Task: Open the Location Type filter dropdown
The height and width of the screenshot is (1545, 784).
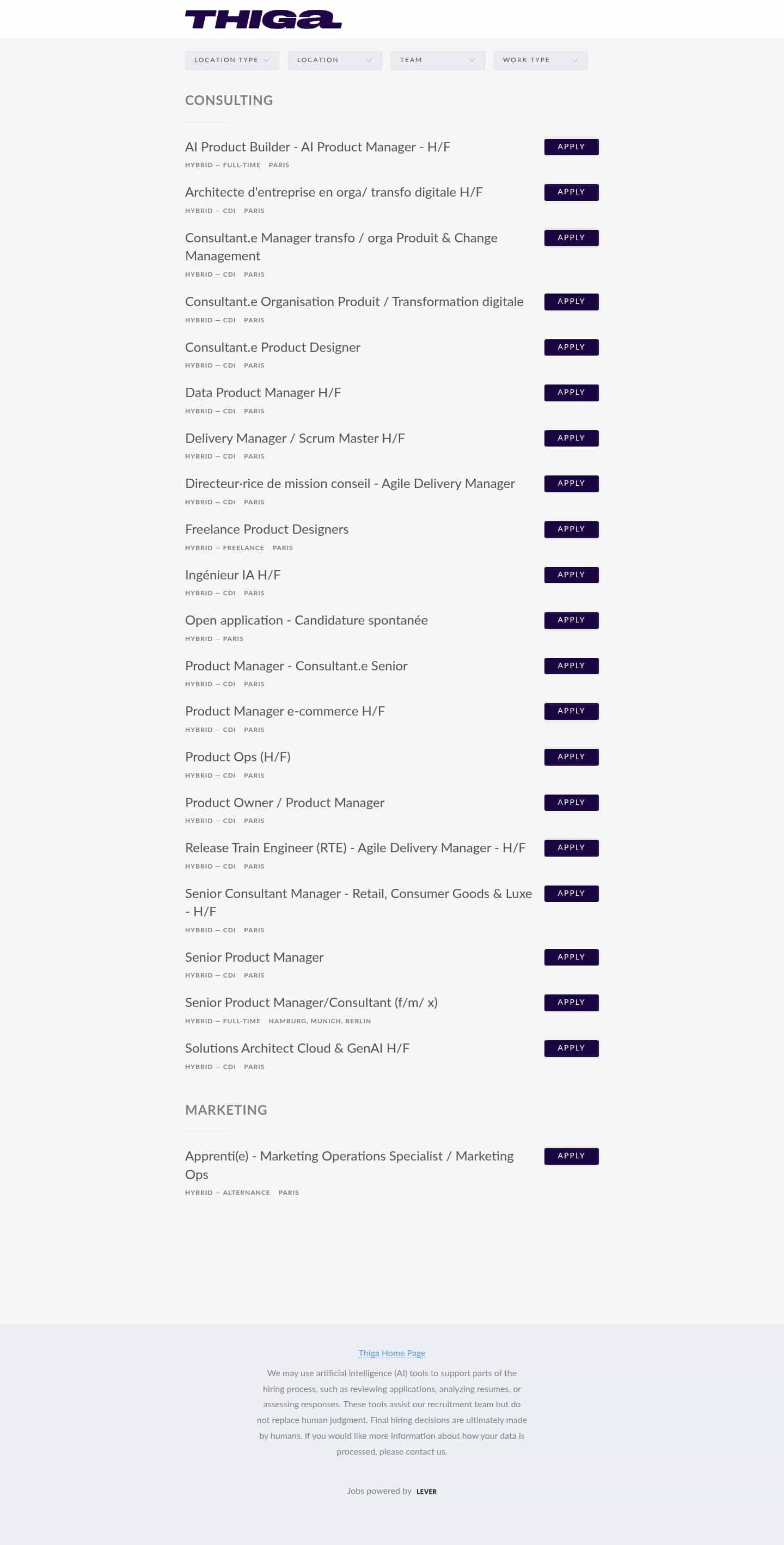Action: [x=231, y=60]
